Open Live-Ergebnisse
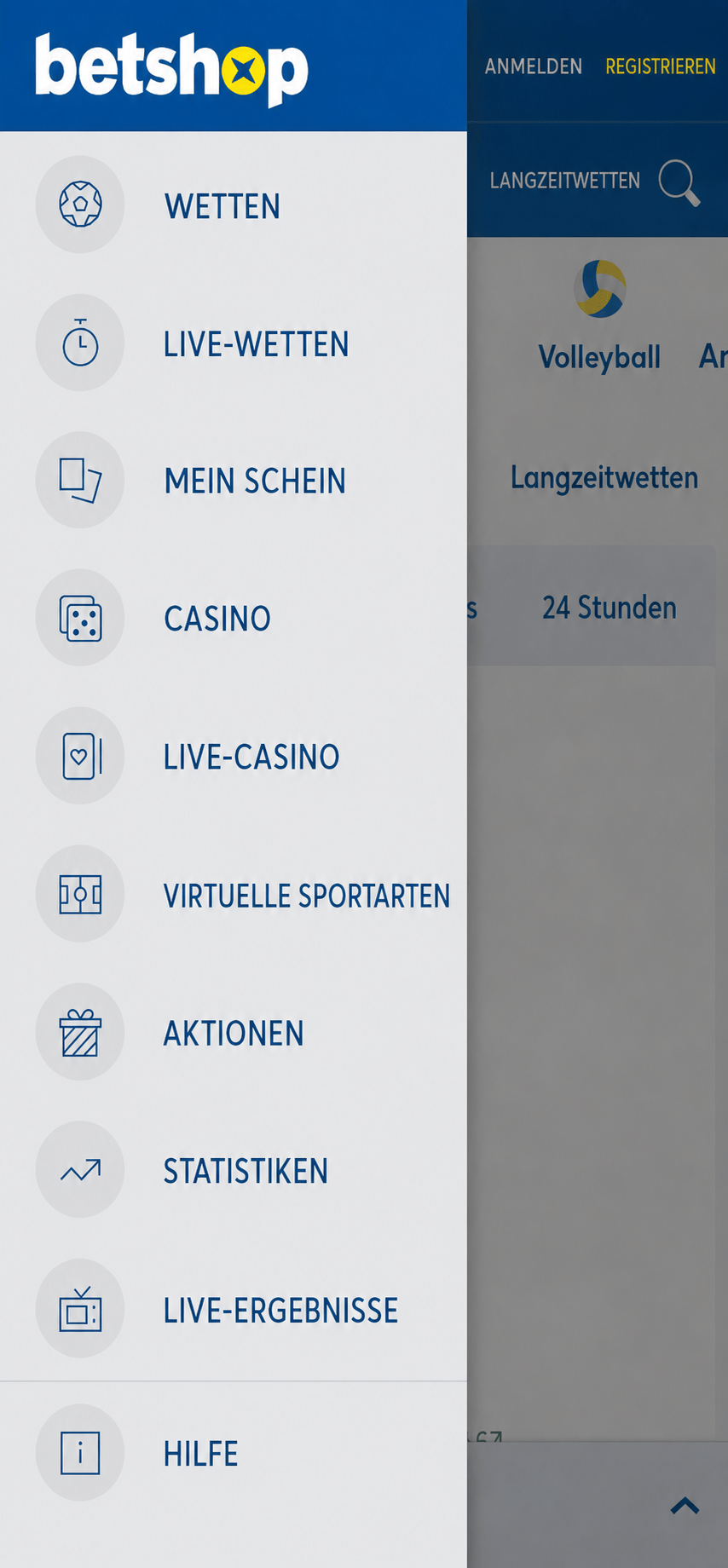 click(x=234, y=1309)
